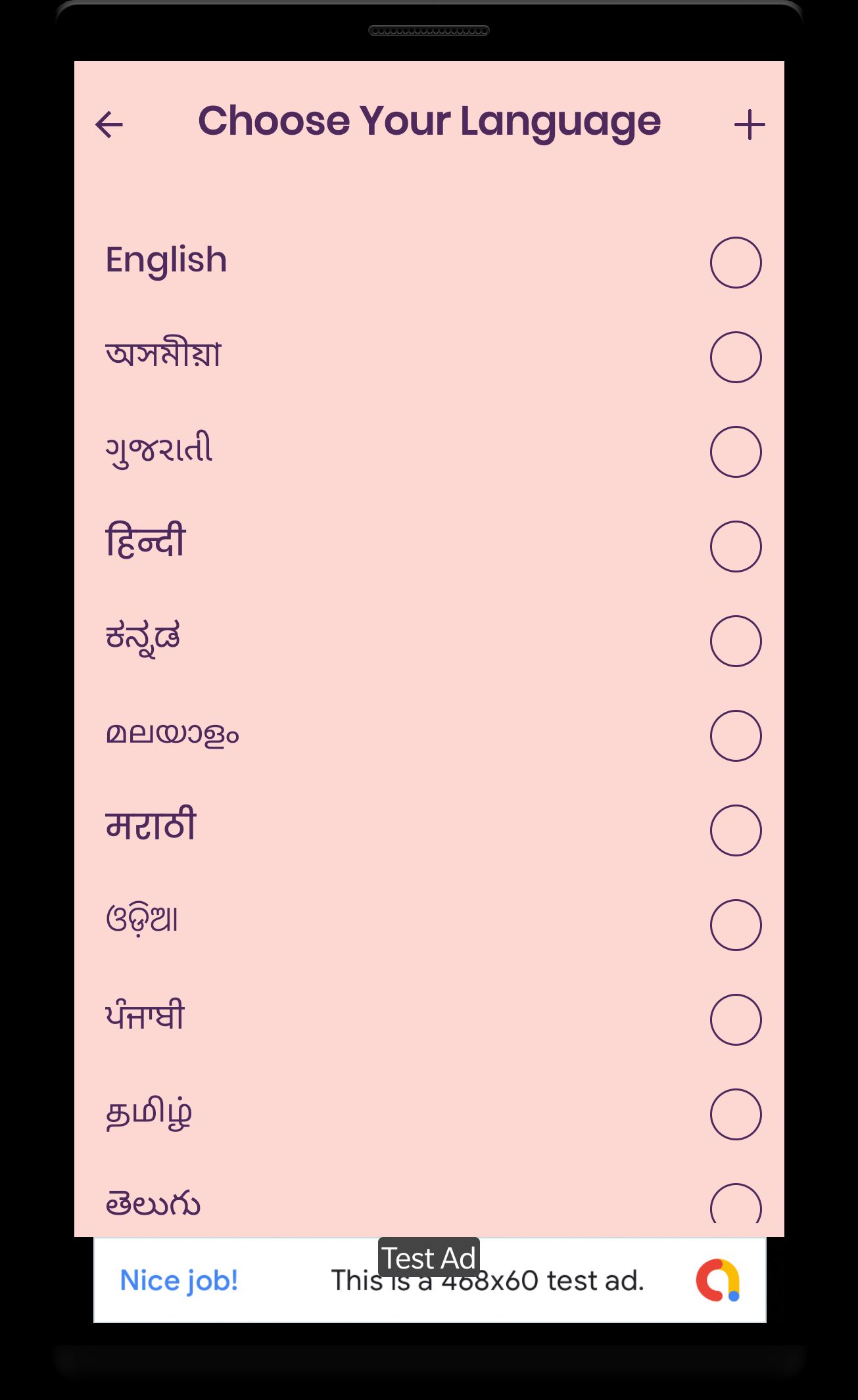Select ಕನ್ನಡ (Kannada) radio button
Viewport: 858px width, 1400px height.
click(736, 641)
